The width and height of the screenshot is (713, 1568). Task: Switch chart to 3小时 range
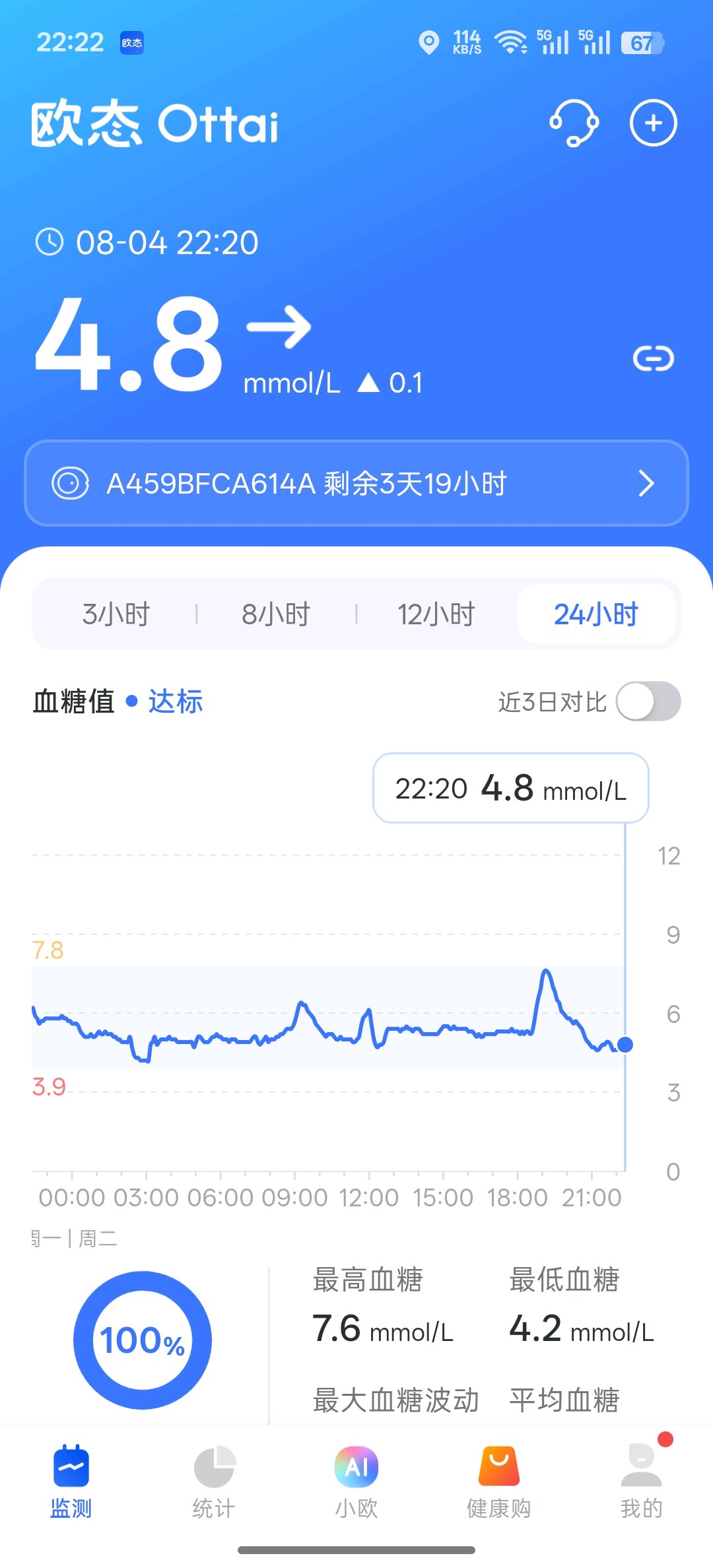click(x=116, y=614)
